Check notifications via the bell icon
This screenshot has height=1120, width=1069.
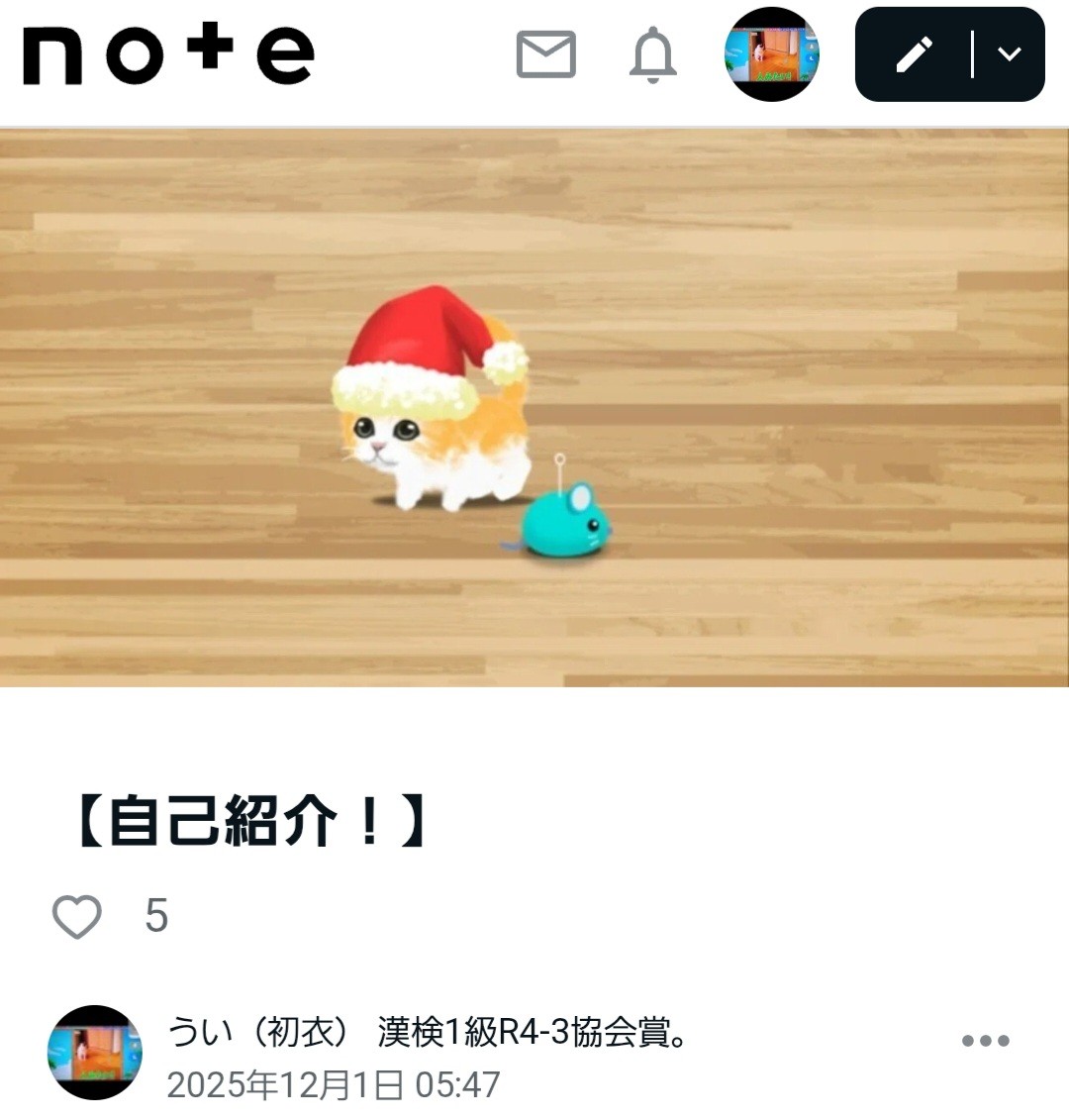(x=652, y=56)
